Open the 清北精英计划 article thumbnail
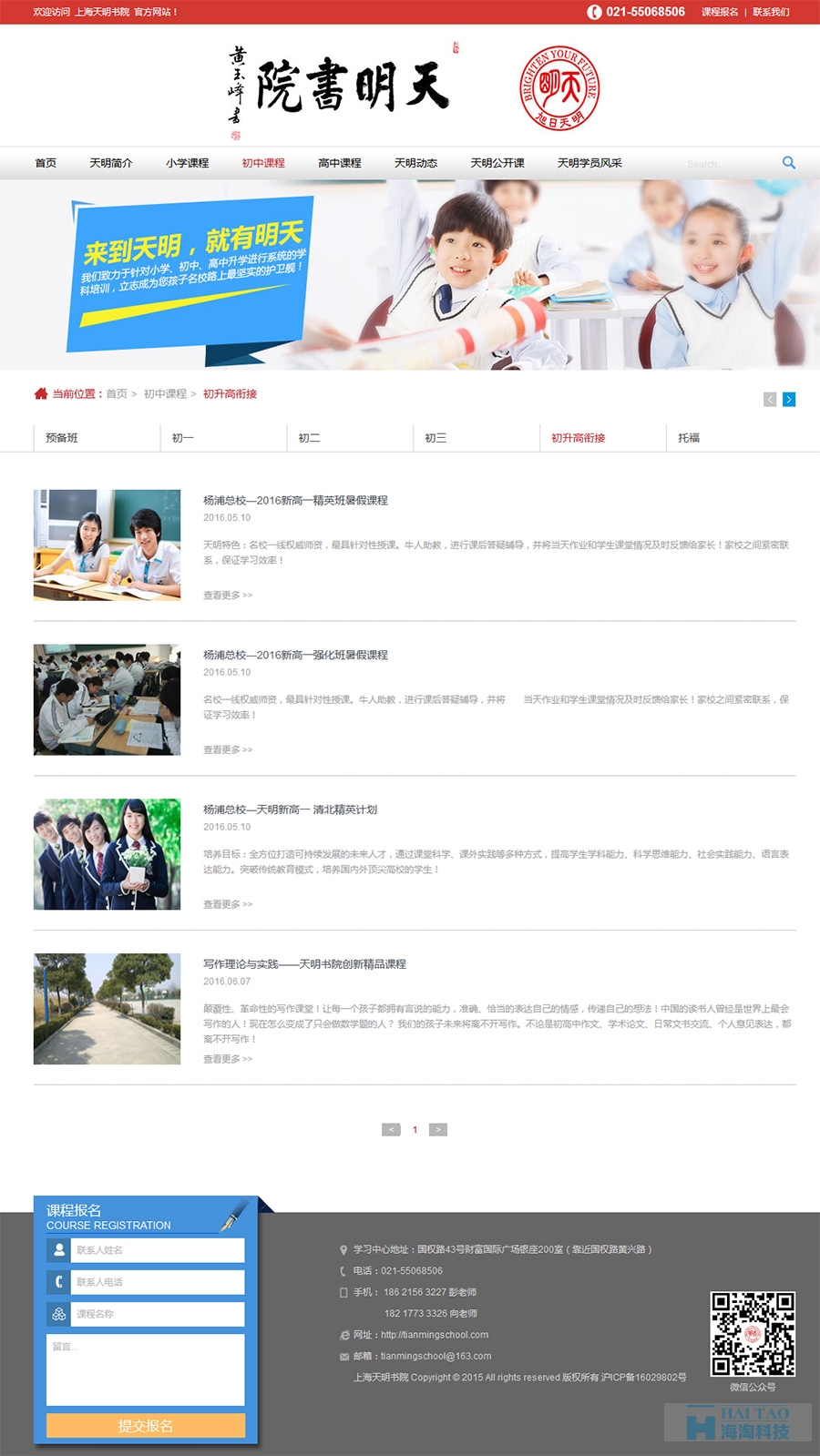 [108, 854]
